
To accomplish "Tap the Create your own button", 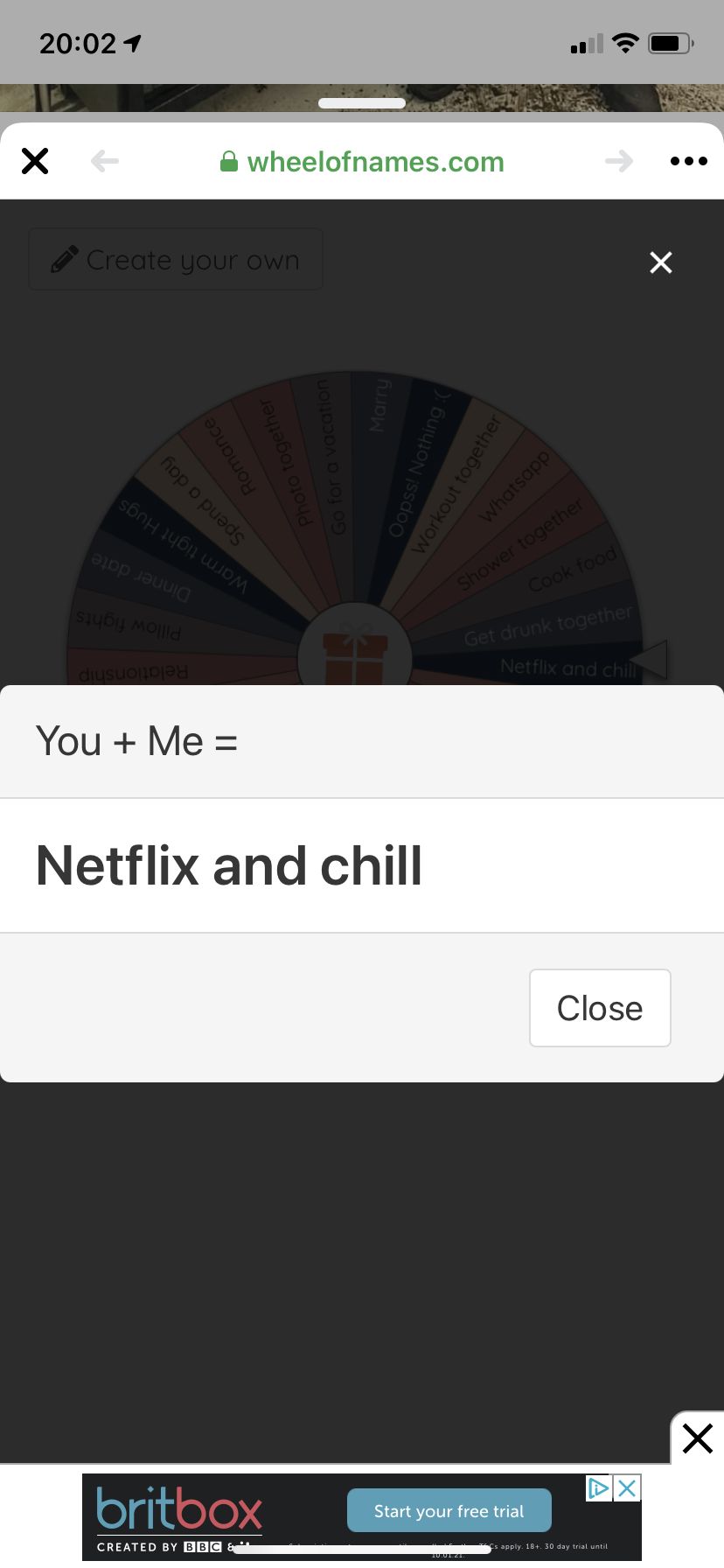I will point(176,260).
